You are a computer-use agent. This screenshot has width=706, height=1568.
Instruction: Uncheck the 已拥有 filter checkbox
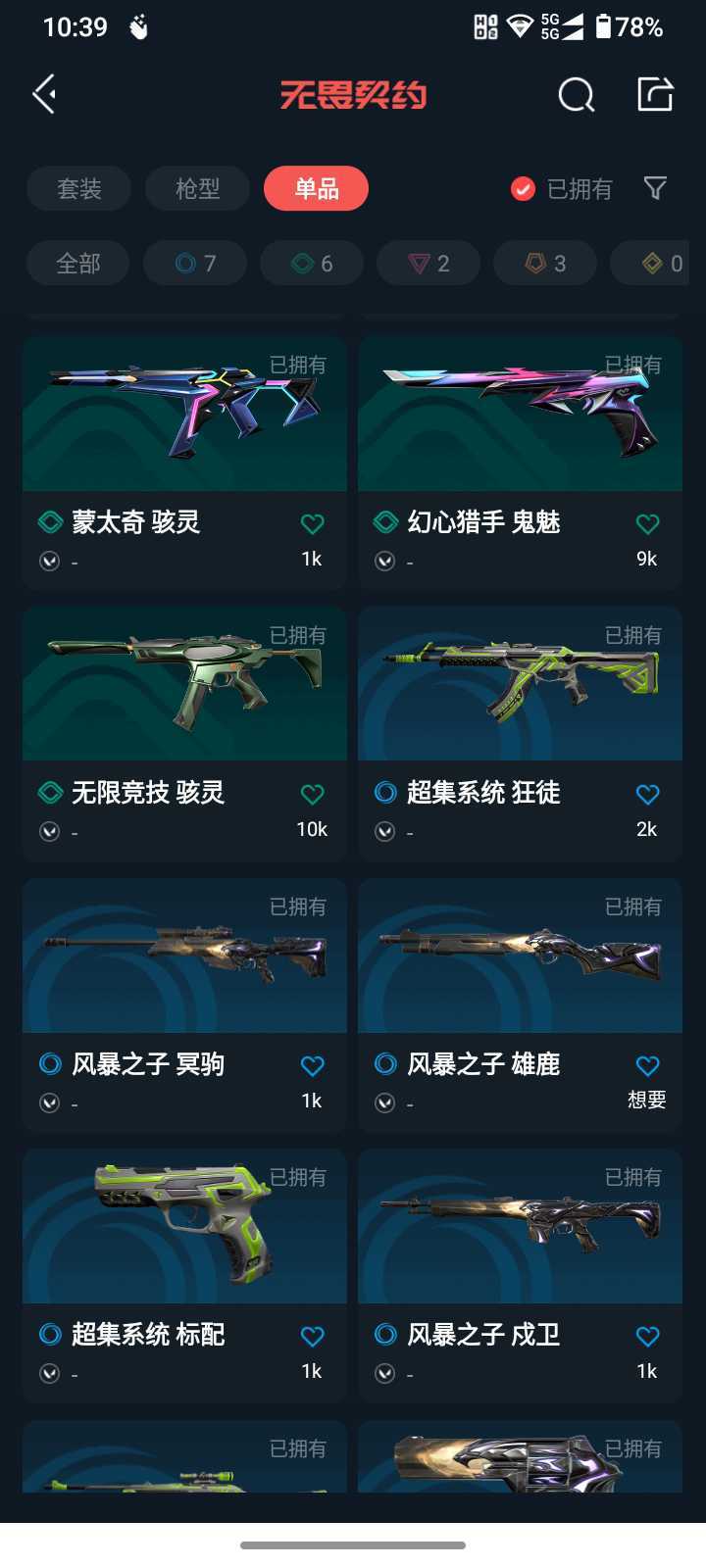pyautogui.click(x=523, y=188)
